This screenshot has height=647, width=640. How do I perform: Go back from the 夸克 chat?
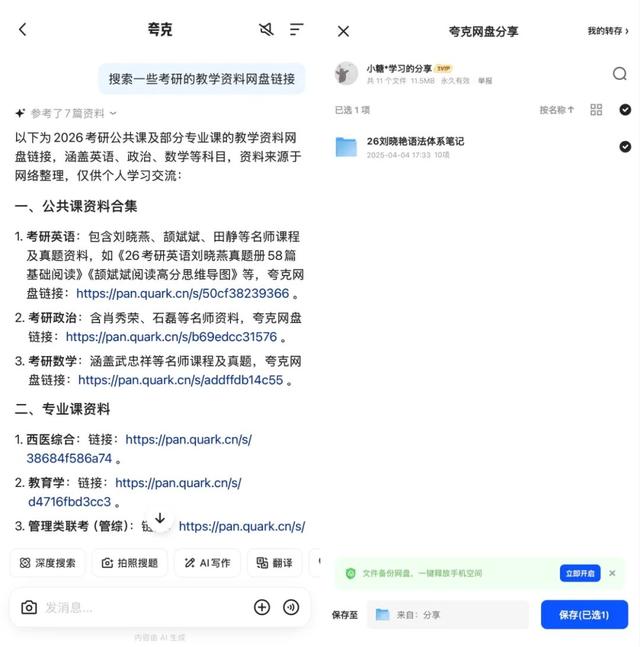pos(23,29)
